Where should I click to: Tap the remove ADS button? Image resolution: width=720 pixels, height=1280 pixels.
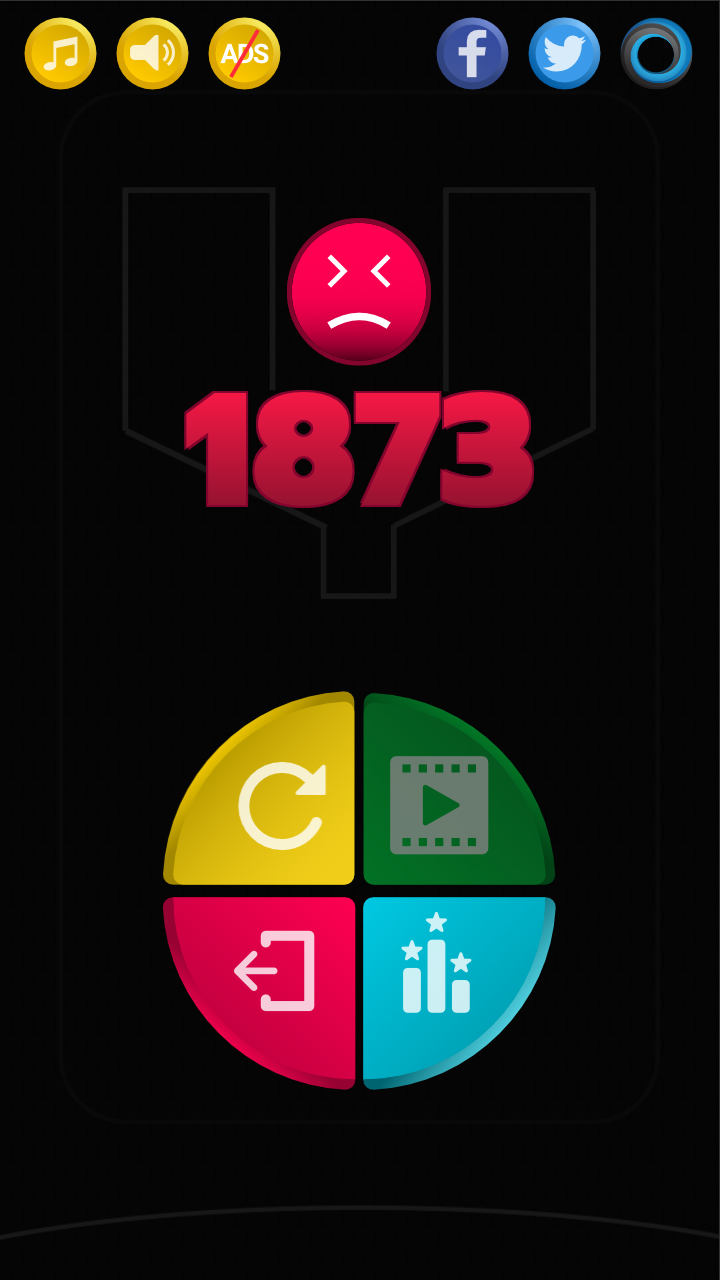click(x=244, y=53)
